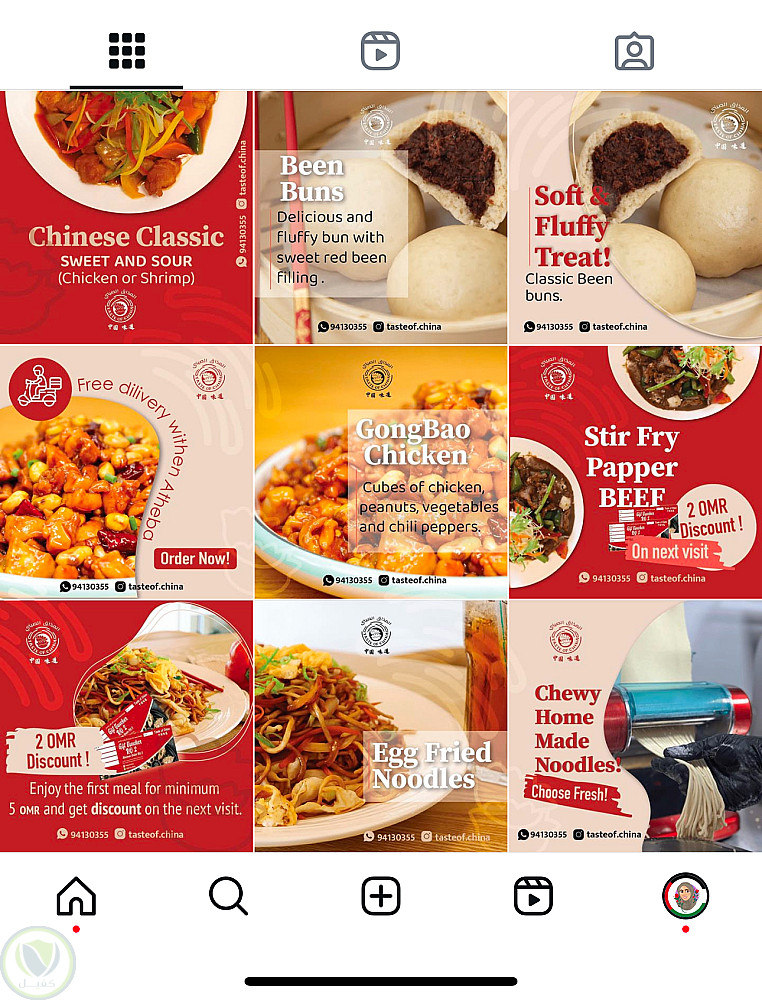Switch to the Reels tab on profile

pos(380,51)
